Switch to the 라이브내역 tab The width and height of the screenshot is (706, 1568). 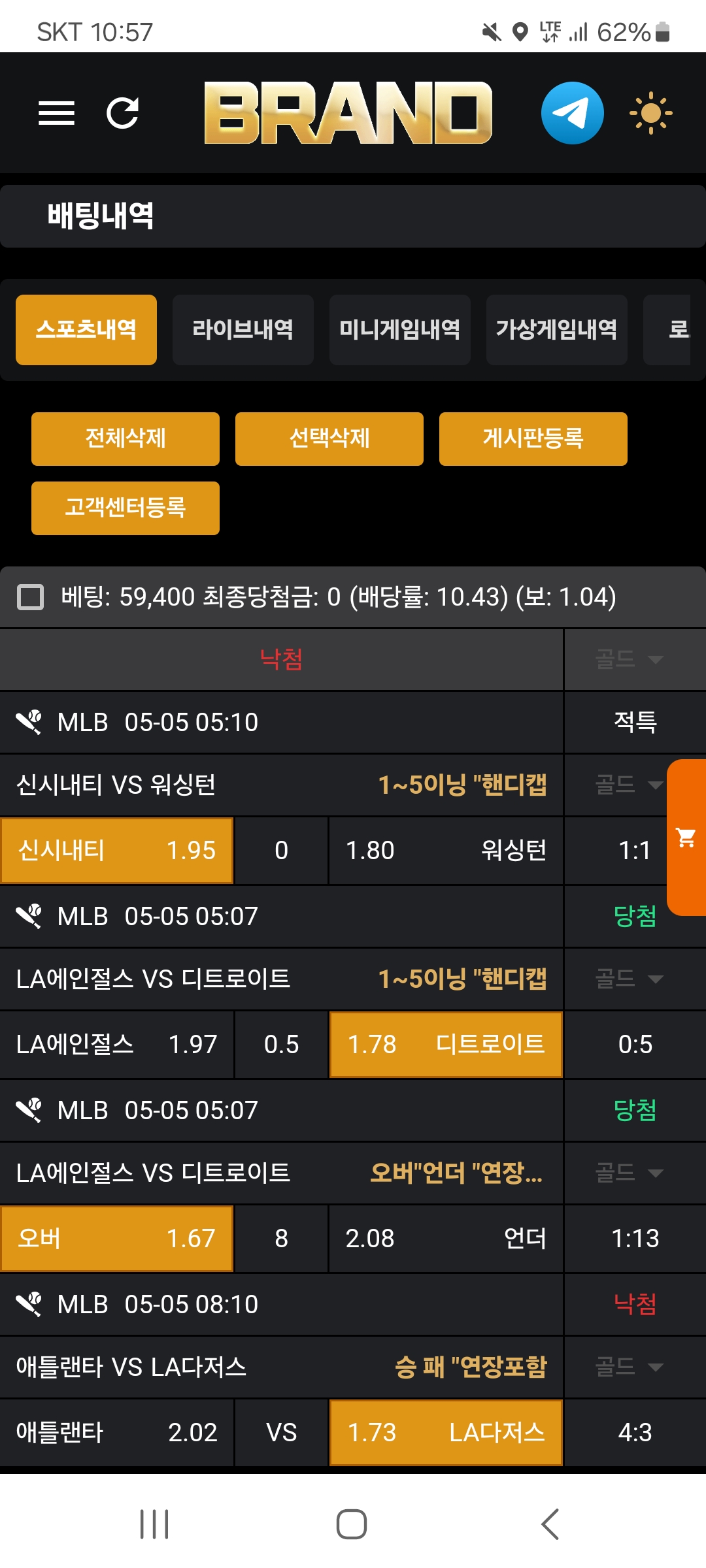[243, 329]
